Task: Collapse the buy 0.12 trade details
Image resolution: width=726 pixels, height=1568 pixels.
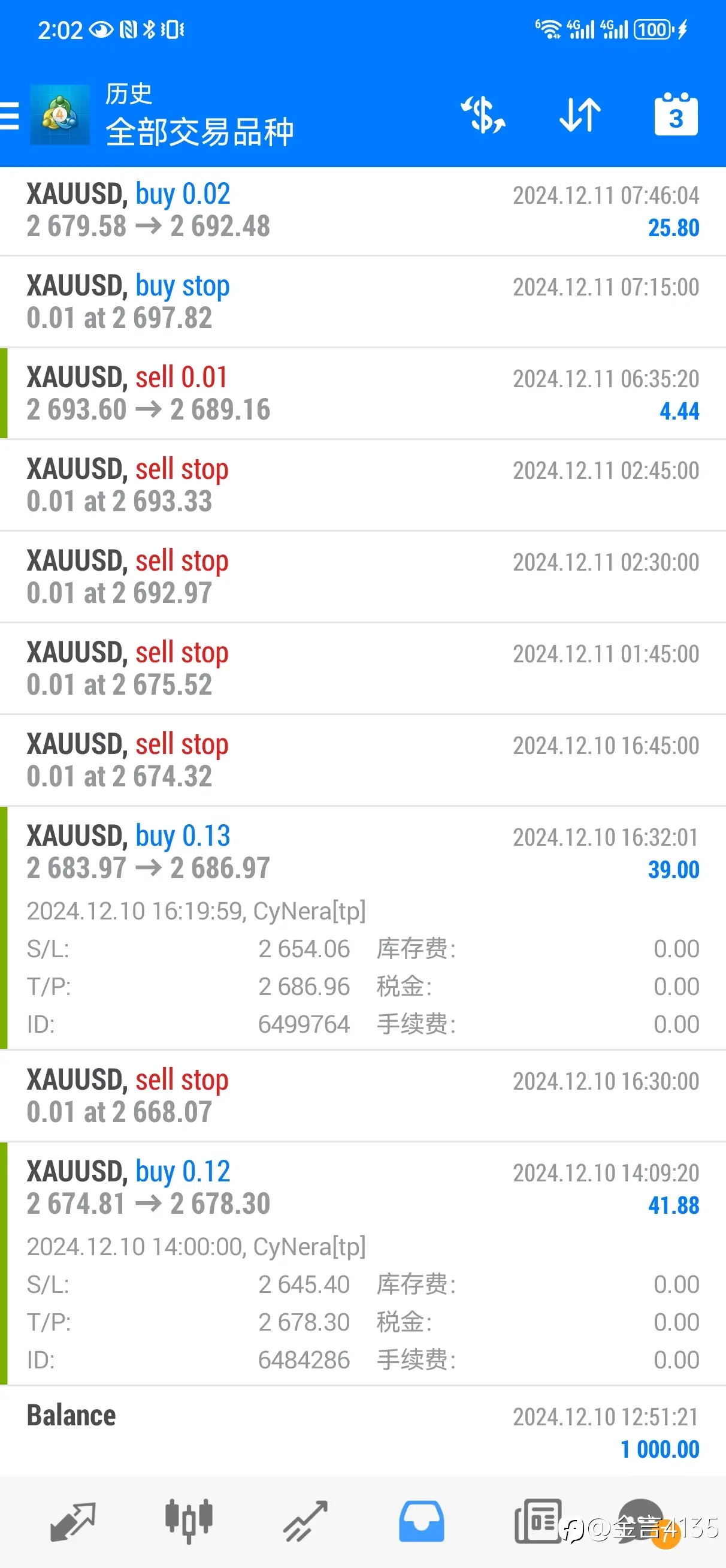Action: 362,1264
